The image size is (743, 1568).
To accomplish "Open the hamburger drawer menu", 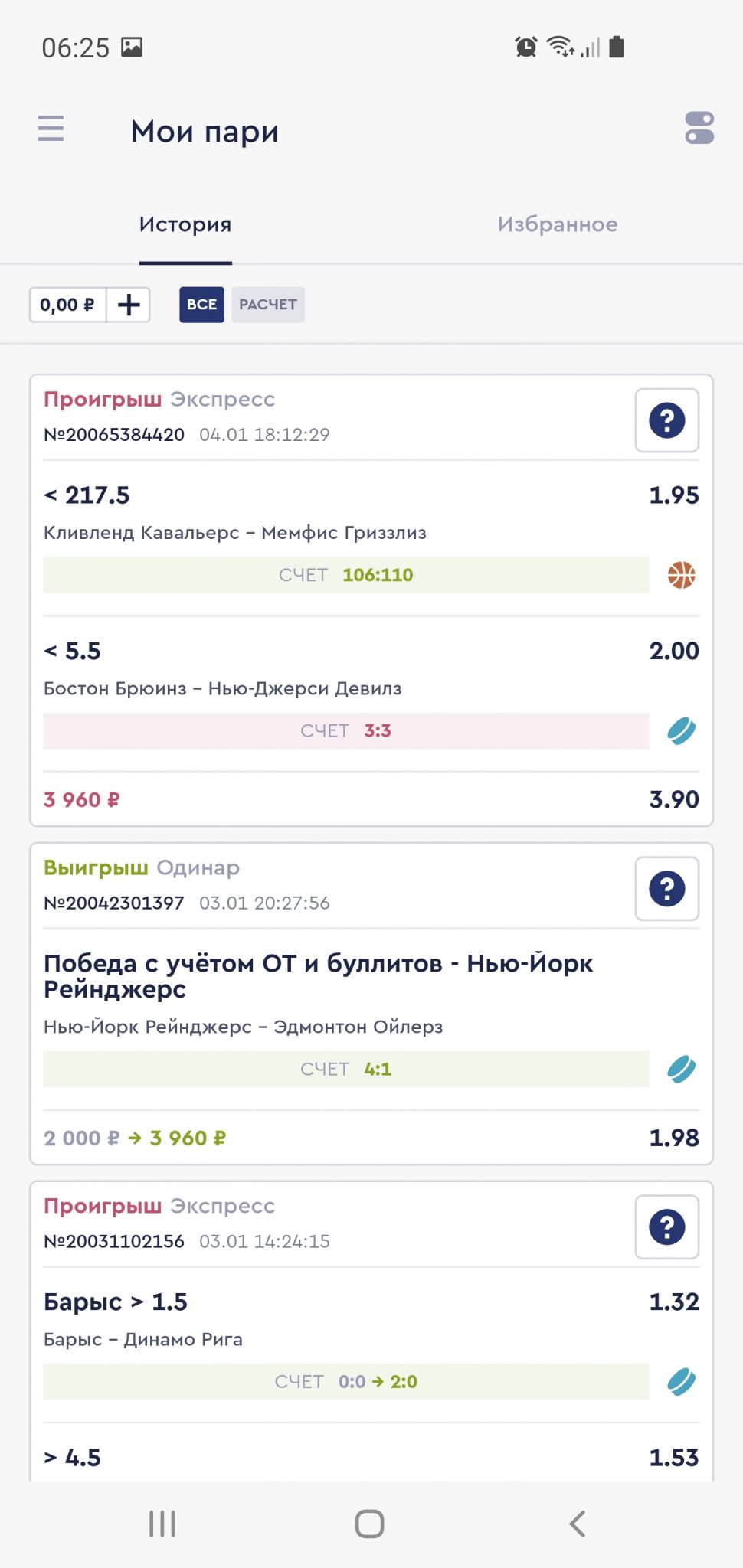I will click(x=51, y=128).
